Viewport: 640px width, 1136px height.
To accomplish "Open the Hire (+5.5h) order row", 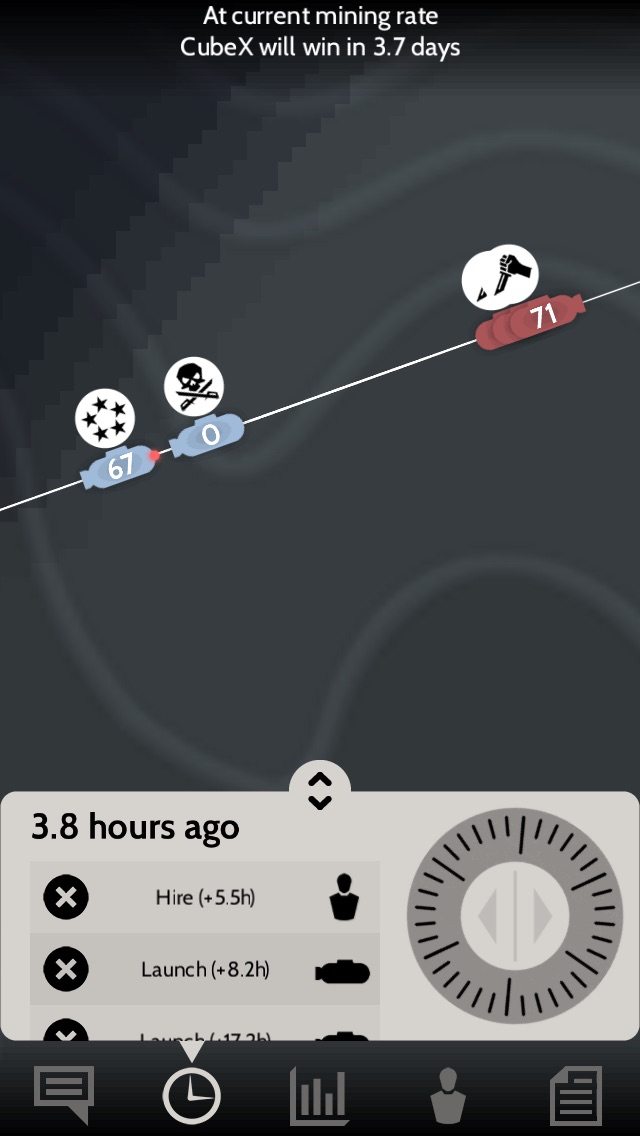I will pyautogui.click(x=205, y=897).
